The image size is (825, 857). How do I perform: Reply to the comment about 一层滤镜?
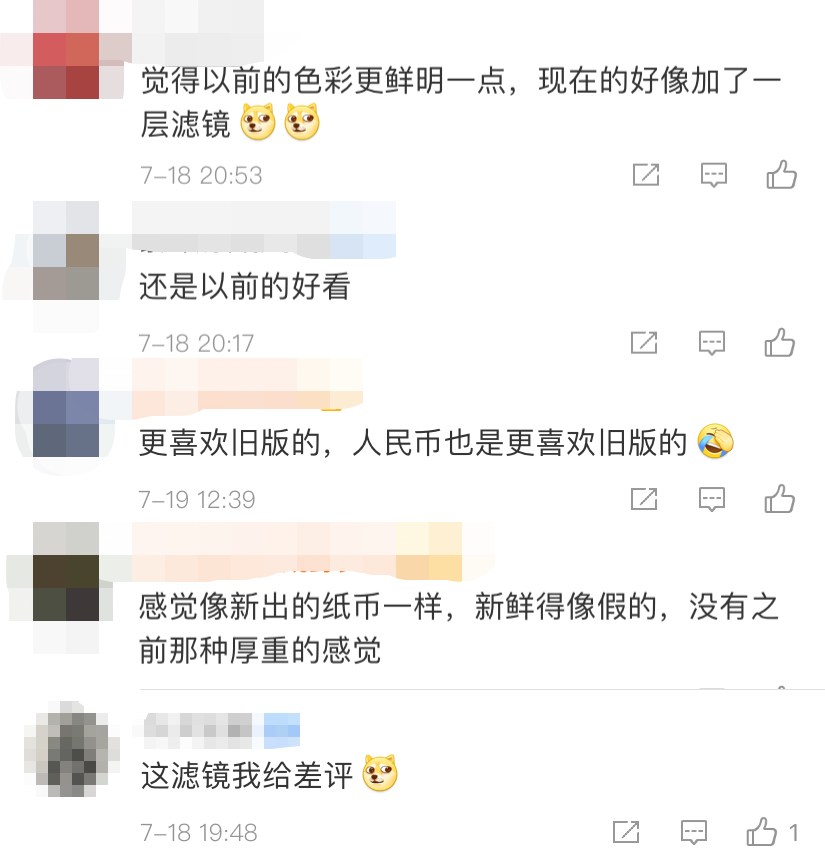713,175
